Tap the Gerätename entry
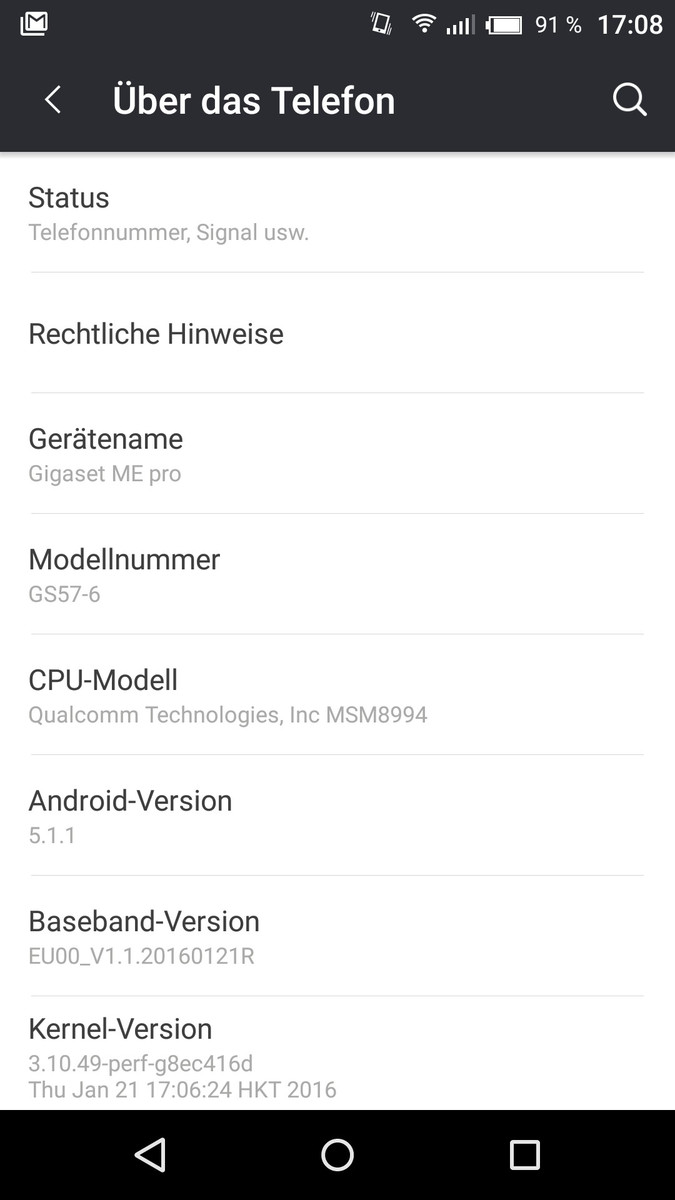 [337, 454]
